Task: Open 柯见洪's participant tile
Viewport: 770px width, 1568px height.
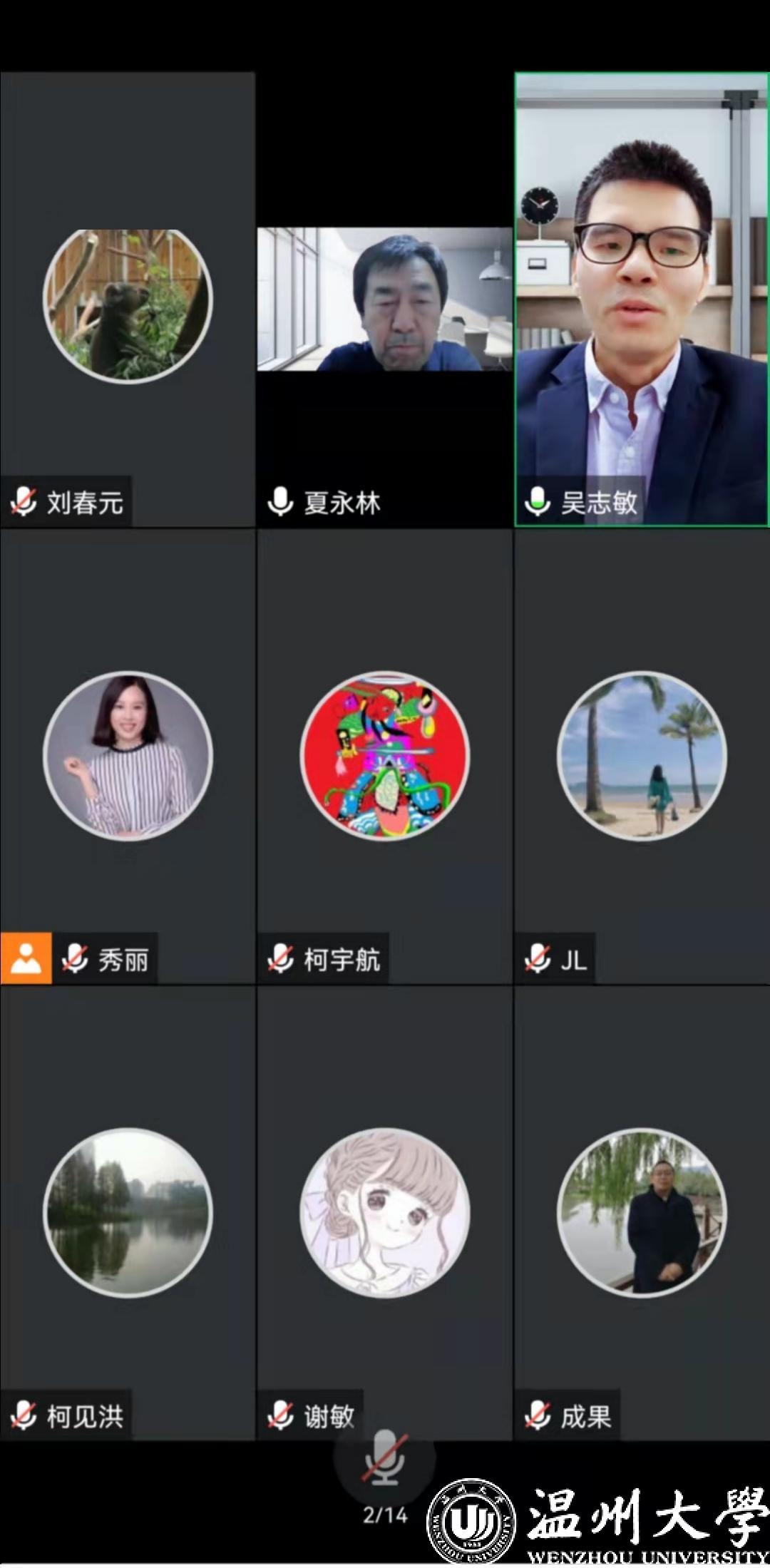Action: tap(128, 1212)
